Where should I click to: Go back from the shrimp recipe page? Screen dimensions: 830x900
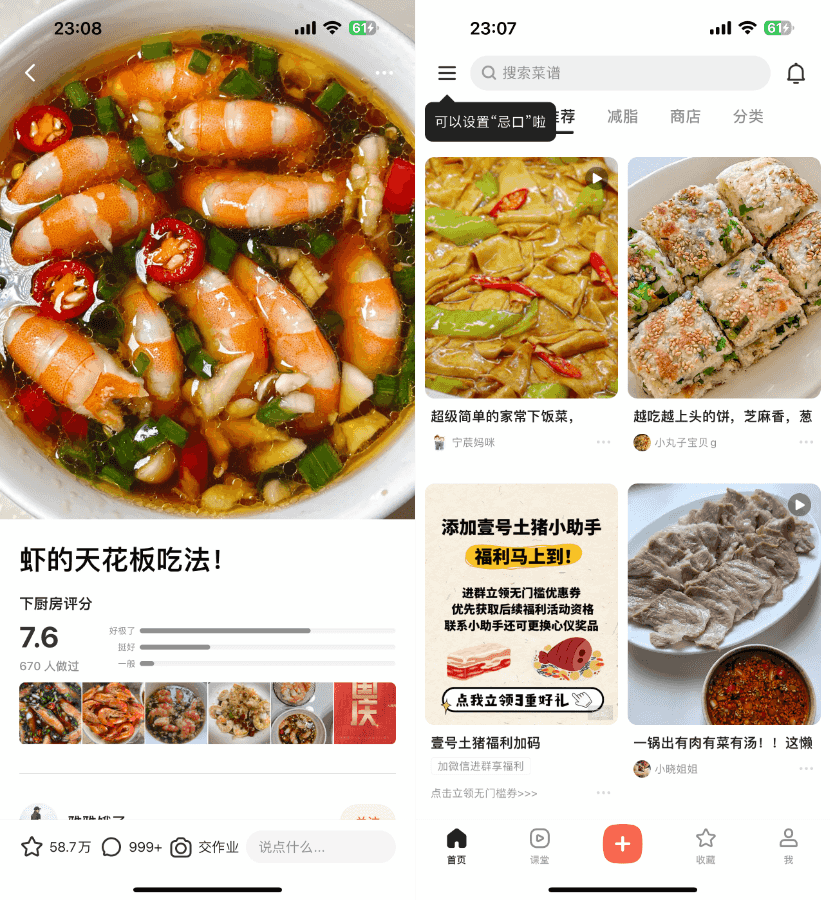click(x=30, y=73)
